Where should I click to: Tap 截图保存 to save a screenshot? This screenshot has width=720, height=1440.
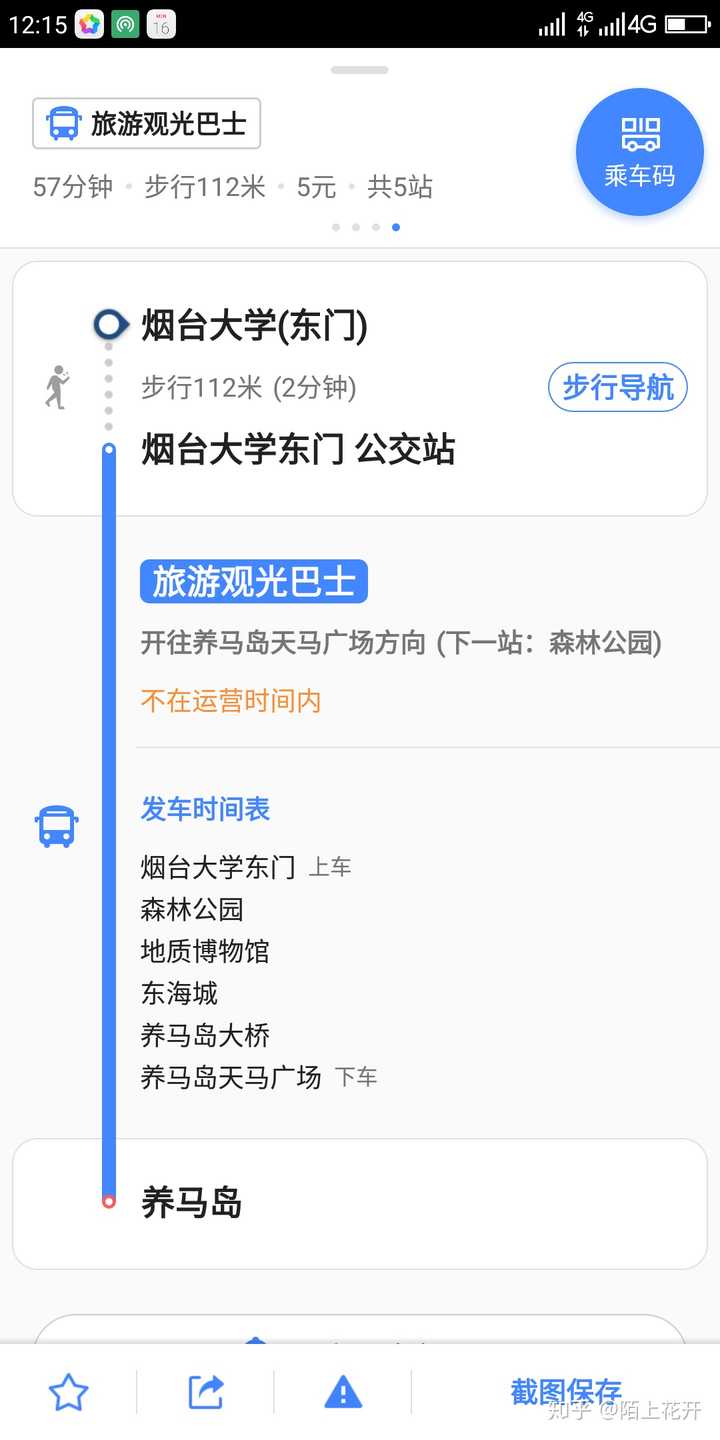[x=566, y=1392]
